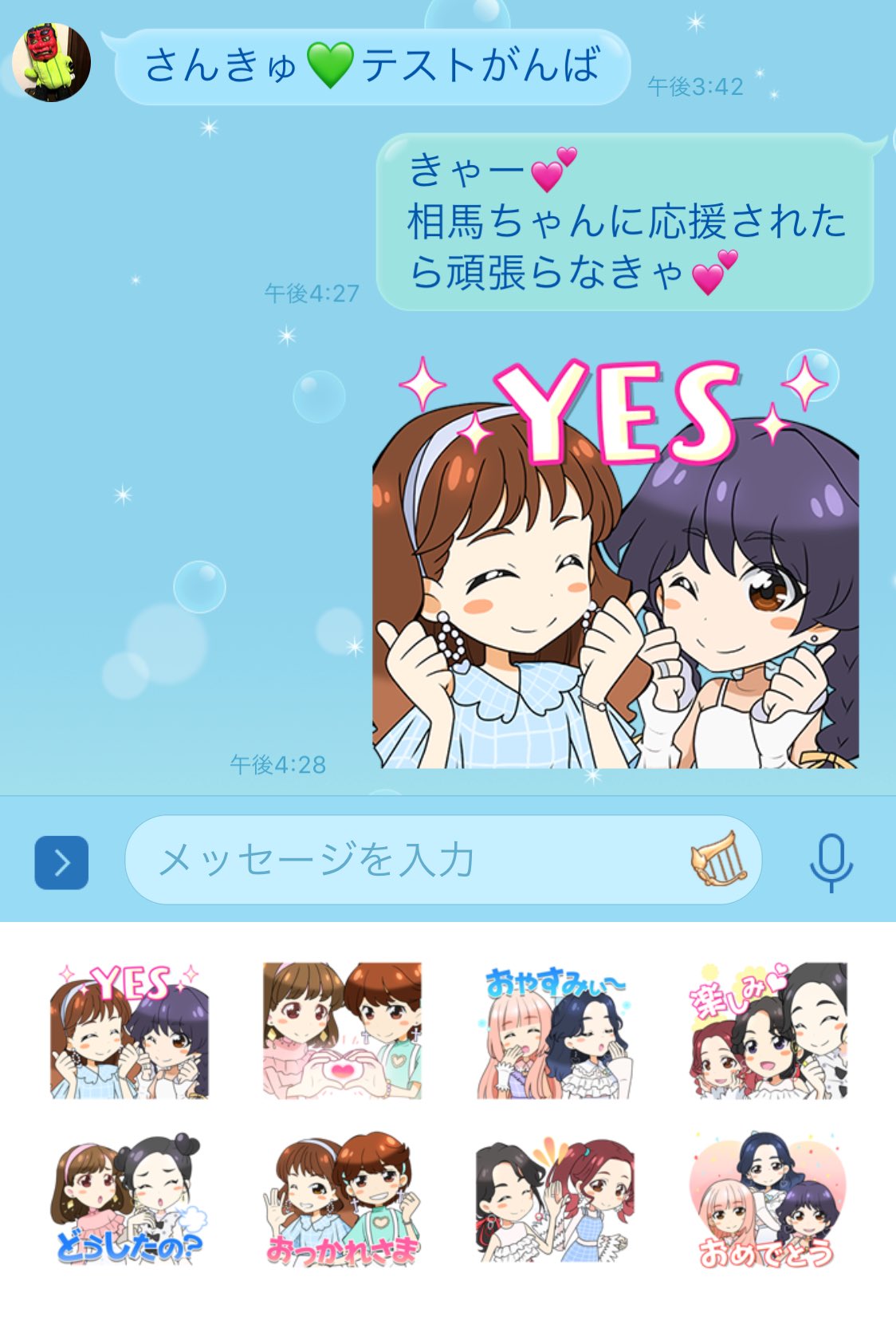Select the どうしたの? sticker
The width and height of the screenshot is (896, 1320).
(129, 1199)
